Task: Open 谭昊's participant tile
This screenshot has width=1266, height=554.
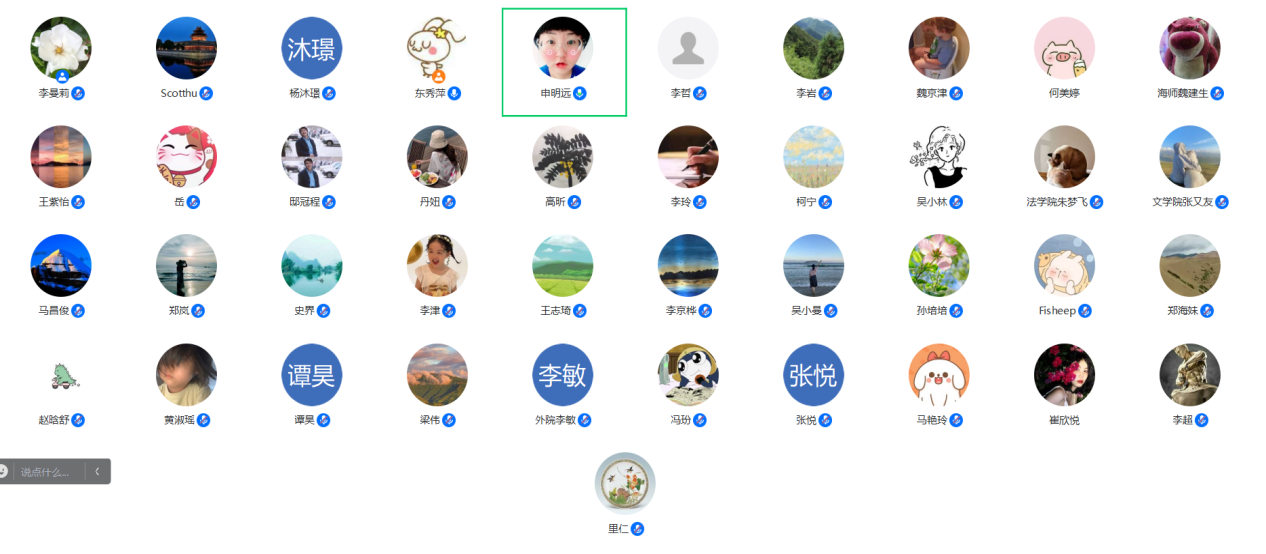Action: tap(312, 375)
